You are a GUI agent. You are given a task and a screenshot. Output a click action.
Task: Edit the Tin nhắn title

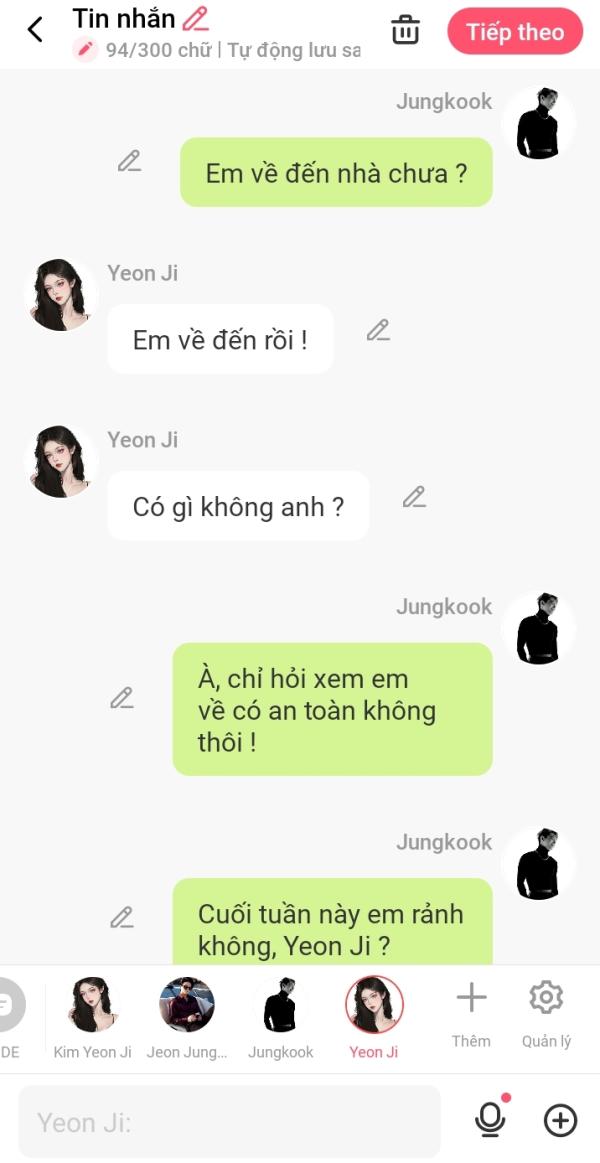click(196, 19)
